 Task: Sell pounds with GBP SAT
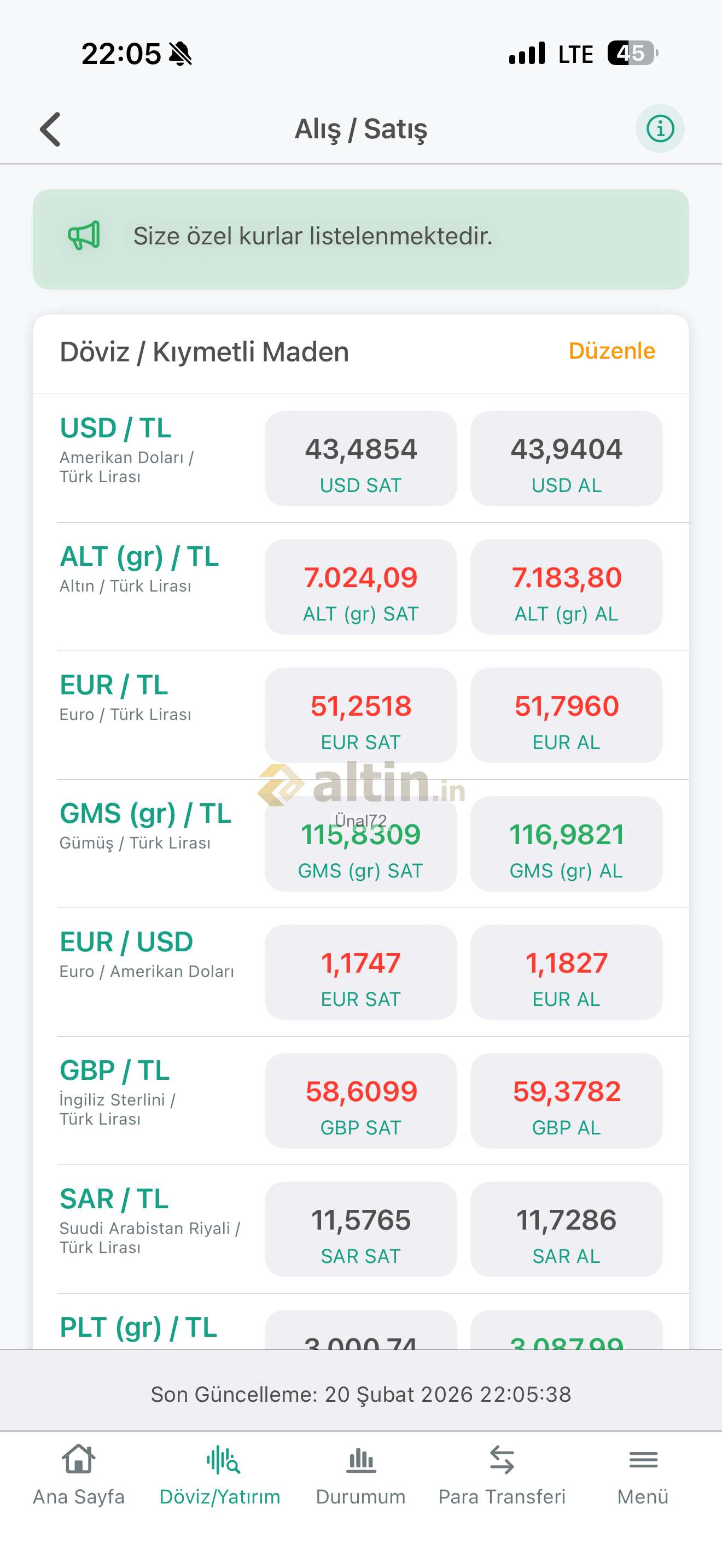click(x=360, y=1101)
